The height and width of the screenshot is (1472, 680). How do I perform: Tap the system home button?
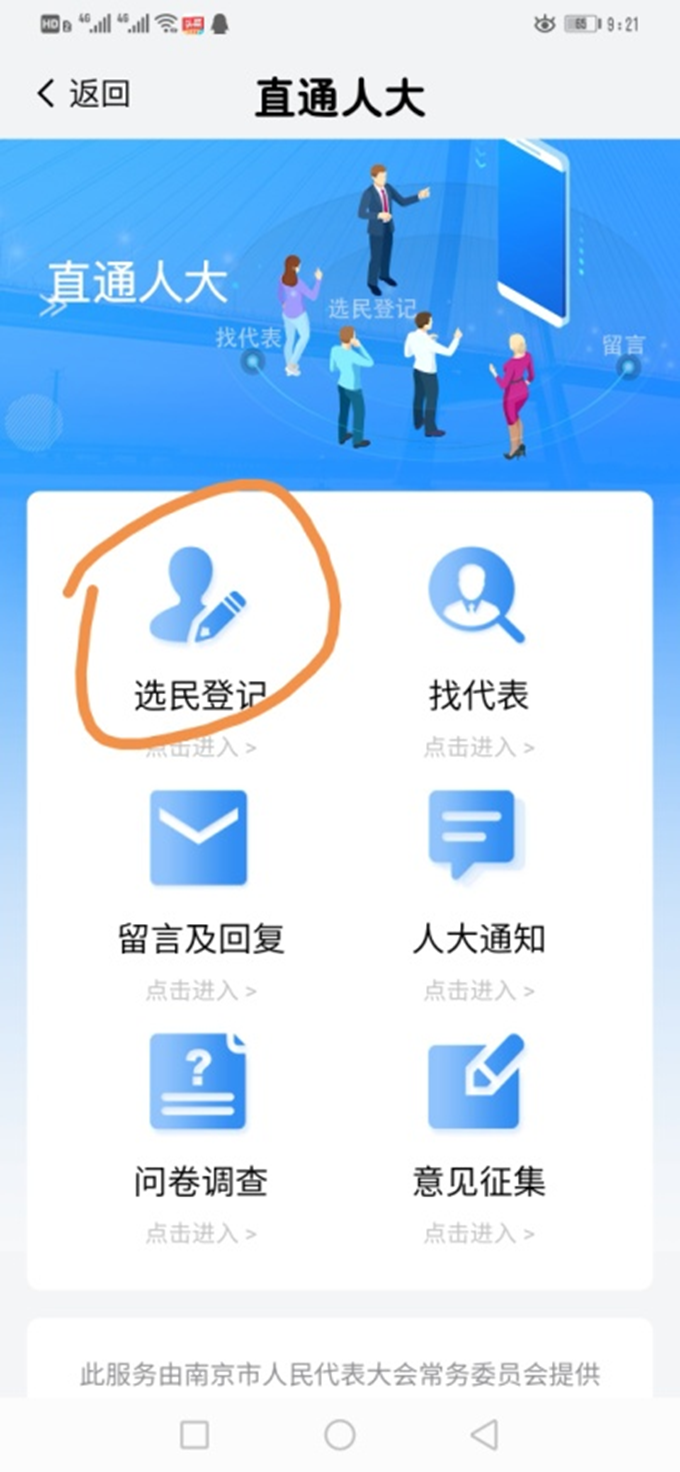click(340, 1435)
